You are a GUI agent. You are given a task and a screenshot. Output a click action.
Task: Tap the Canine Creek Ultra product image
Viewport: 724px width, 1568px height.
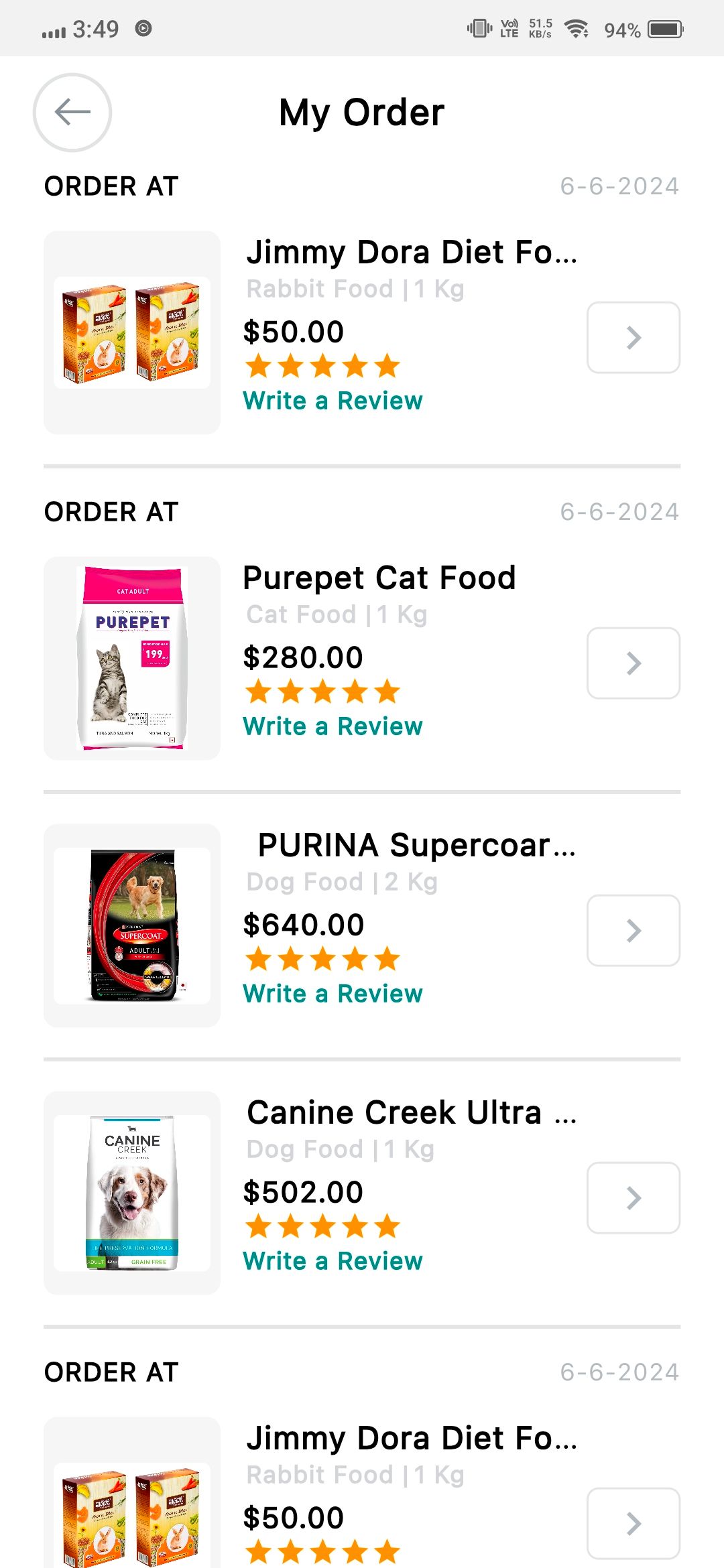pyautogui.click(x=132, y=1193)
